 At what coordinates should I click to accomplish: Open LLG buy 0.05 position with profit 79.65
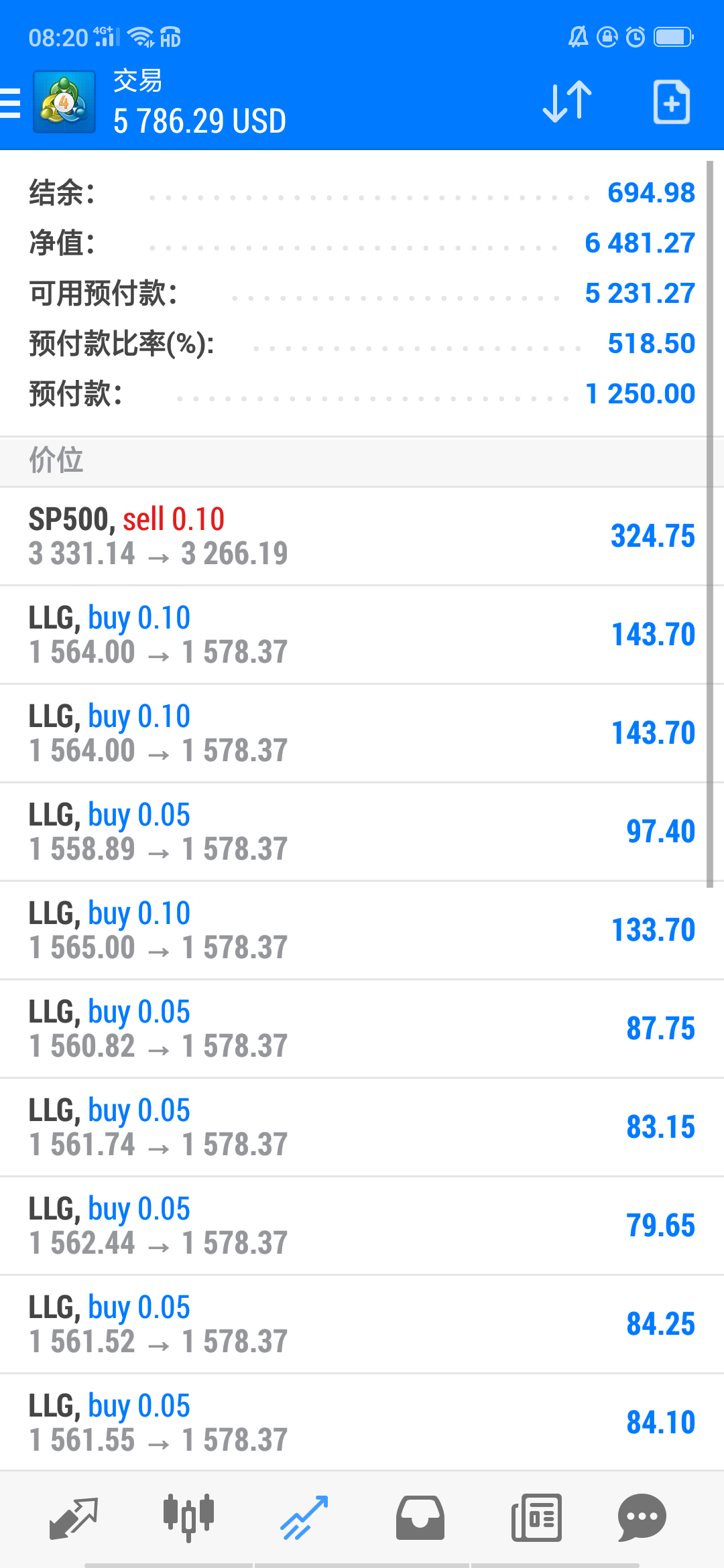click(362, 1226)
